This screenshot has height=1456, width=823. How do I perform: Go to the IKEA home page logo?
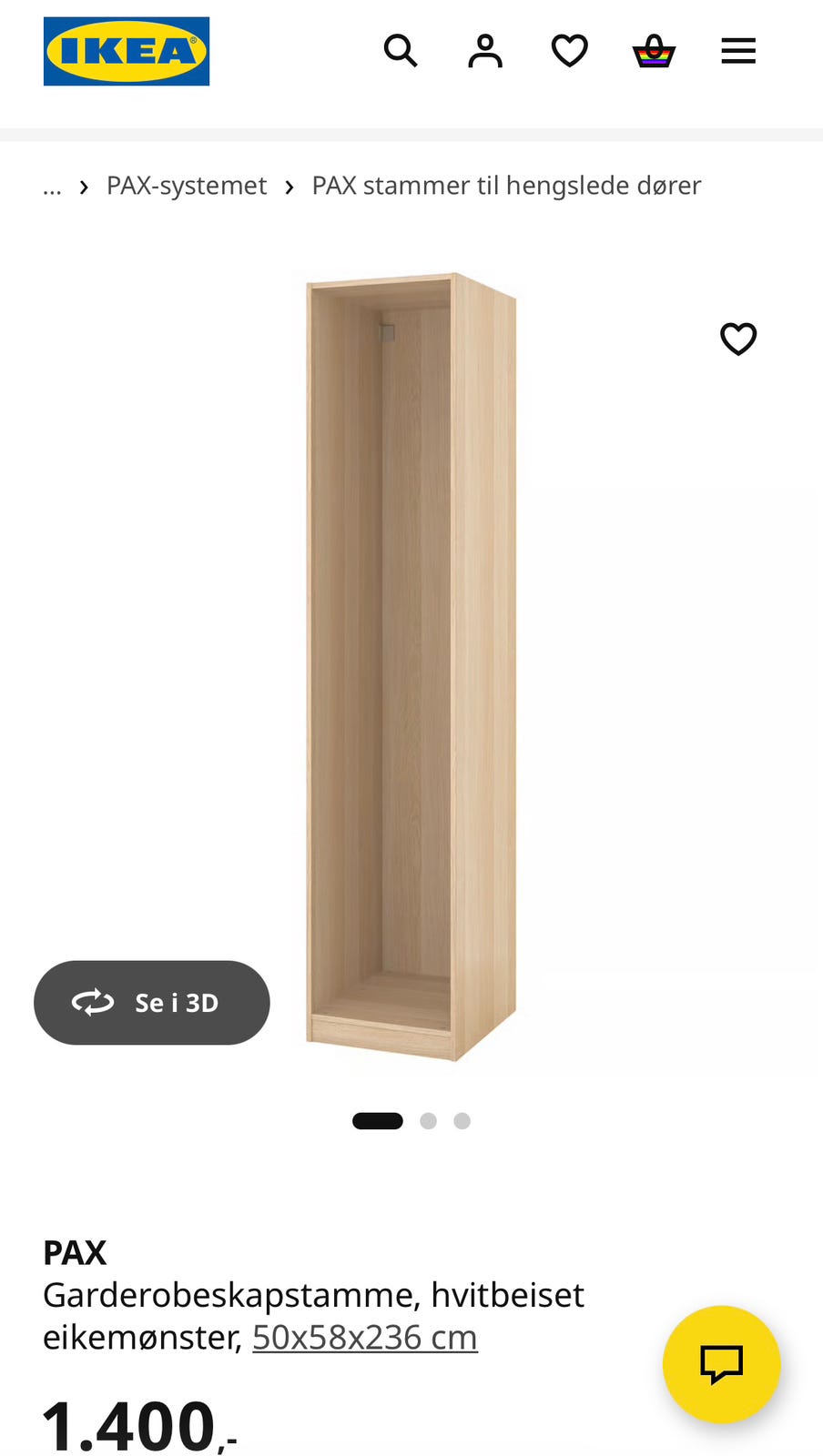(x=127, y=51)
